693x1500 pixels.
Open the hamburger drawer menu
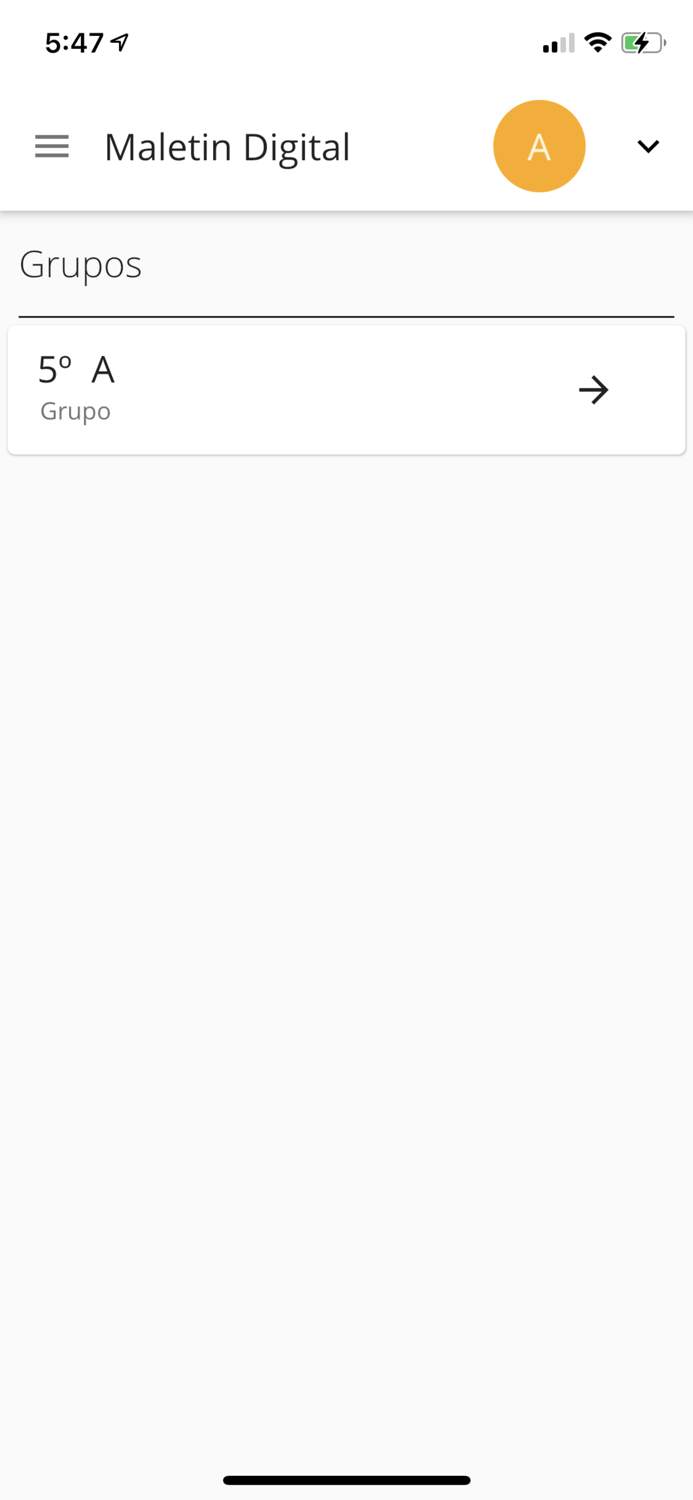(52, 147)
